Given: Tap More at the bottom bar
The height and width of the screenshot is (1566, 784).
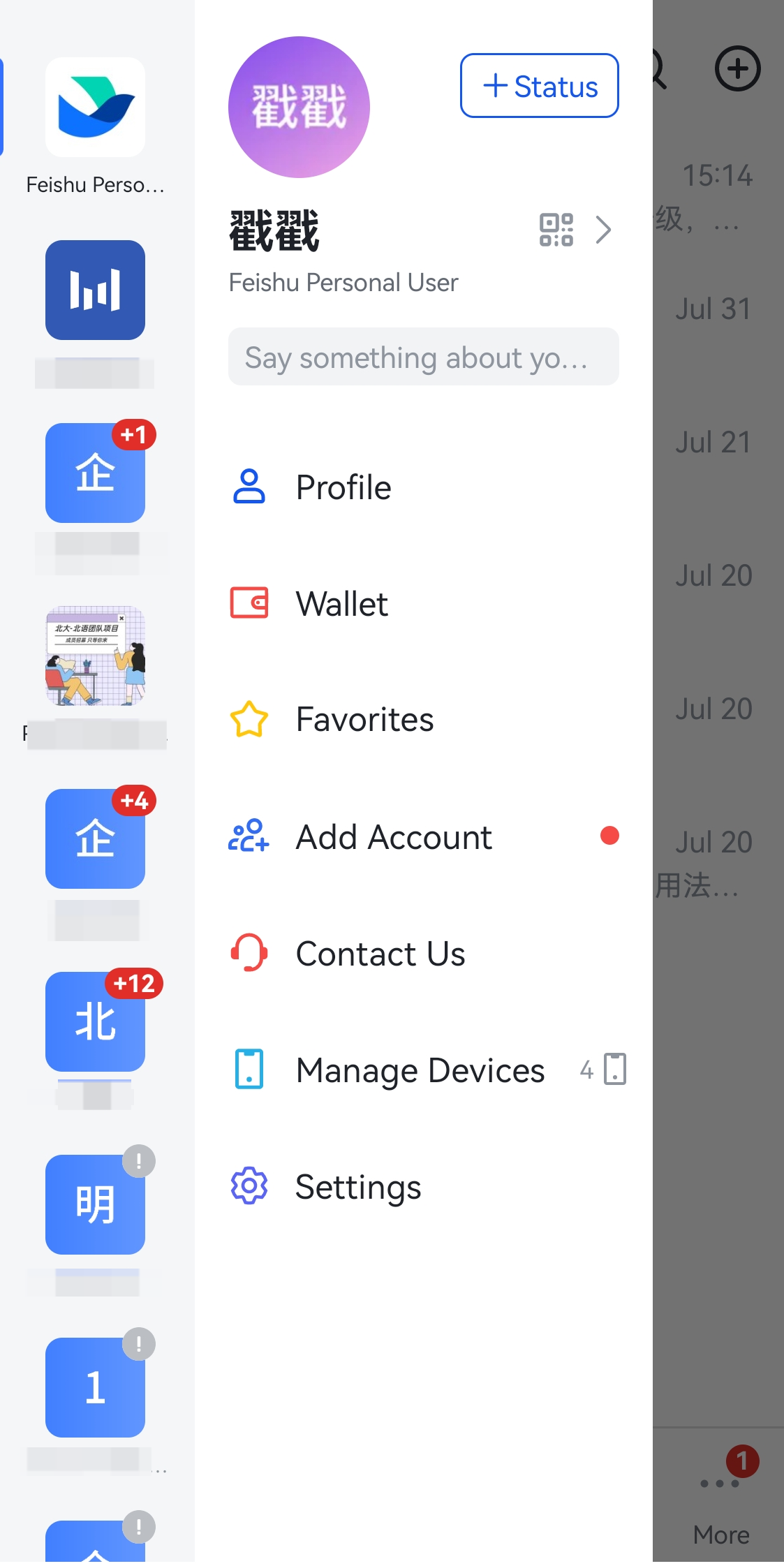Looking at the screenshot, I should 721,1508.
